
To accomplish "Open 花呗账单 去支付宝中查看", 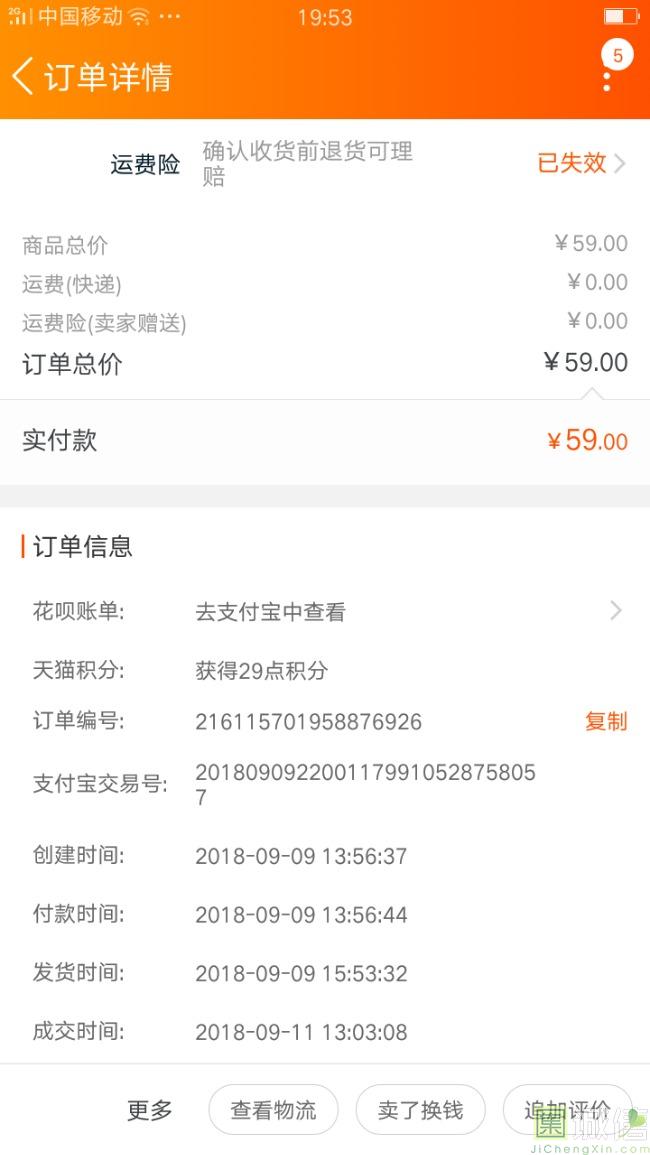I will (x=325, y=611).
